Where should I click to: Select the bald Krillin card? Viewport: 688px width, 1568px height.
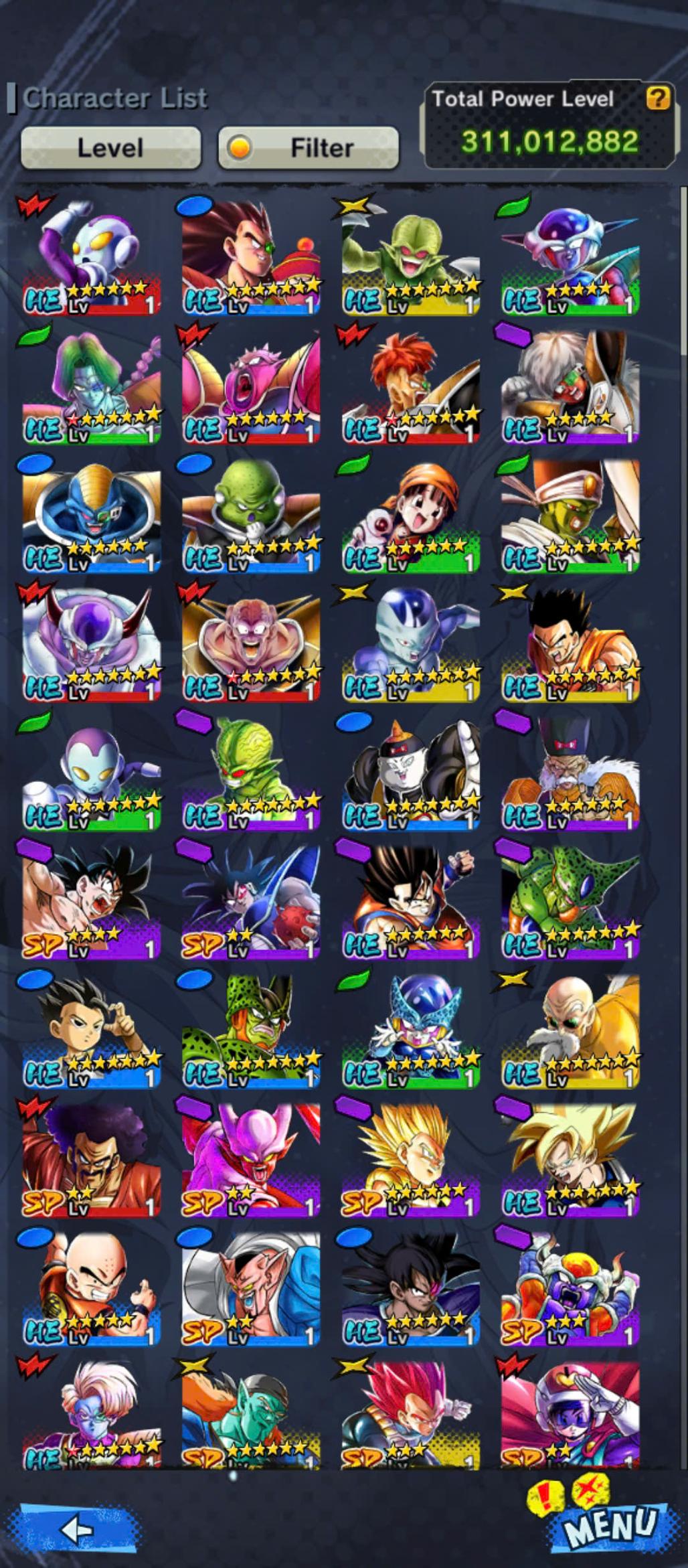point(92,1287)
